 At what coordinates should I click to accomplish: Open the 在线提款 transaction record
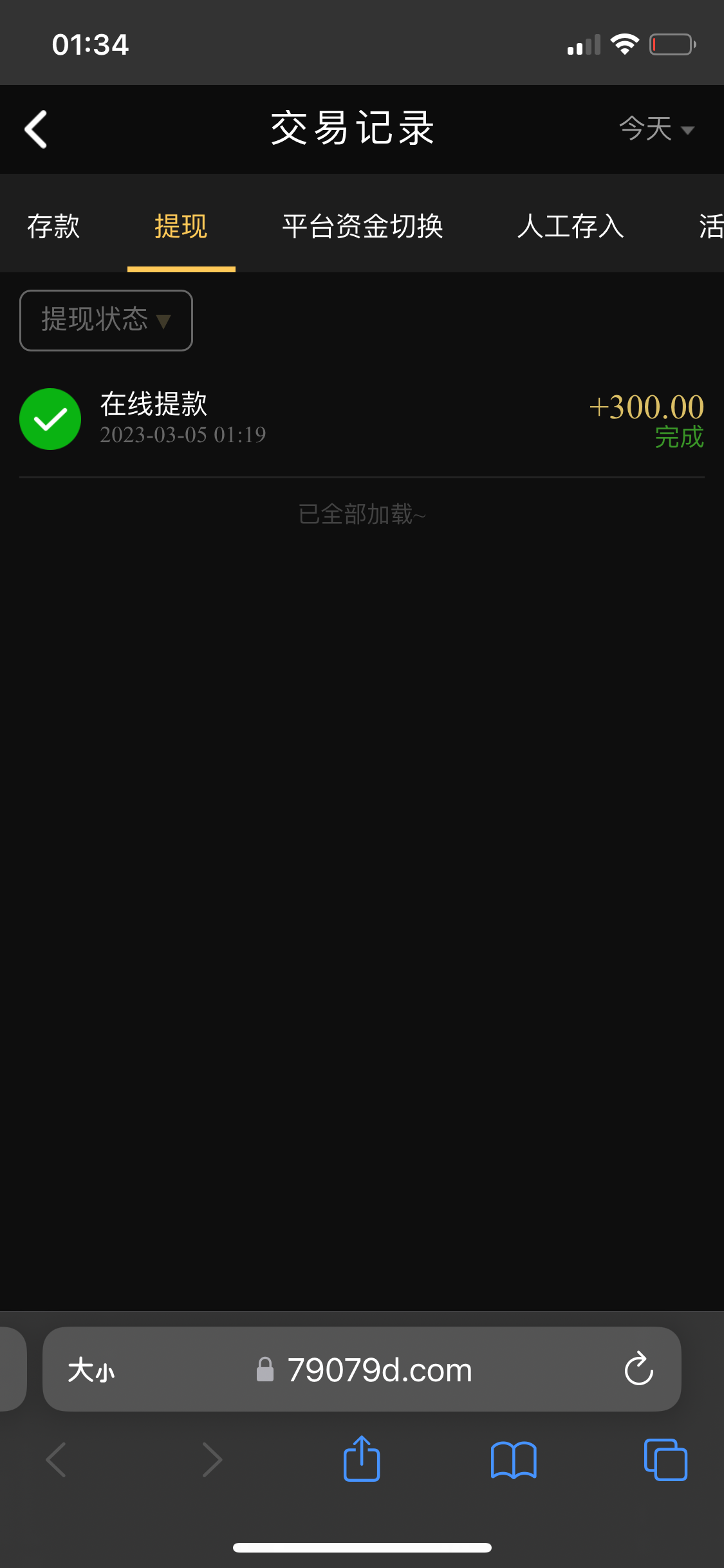[x=362, y=419]
